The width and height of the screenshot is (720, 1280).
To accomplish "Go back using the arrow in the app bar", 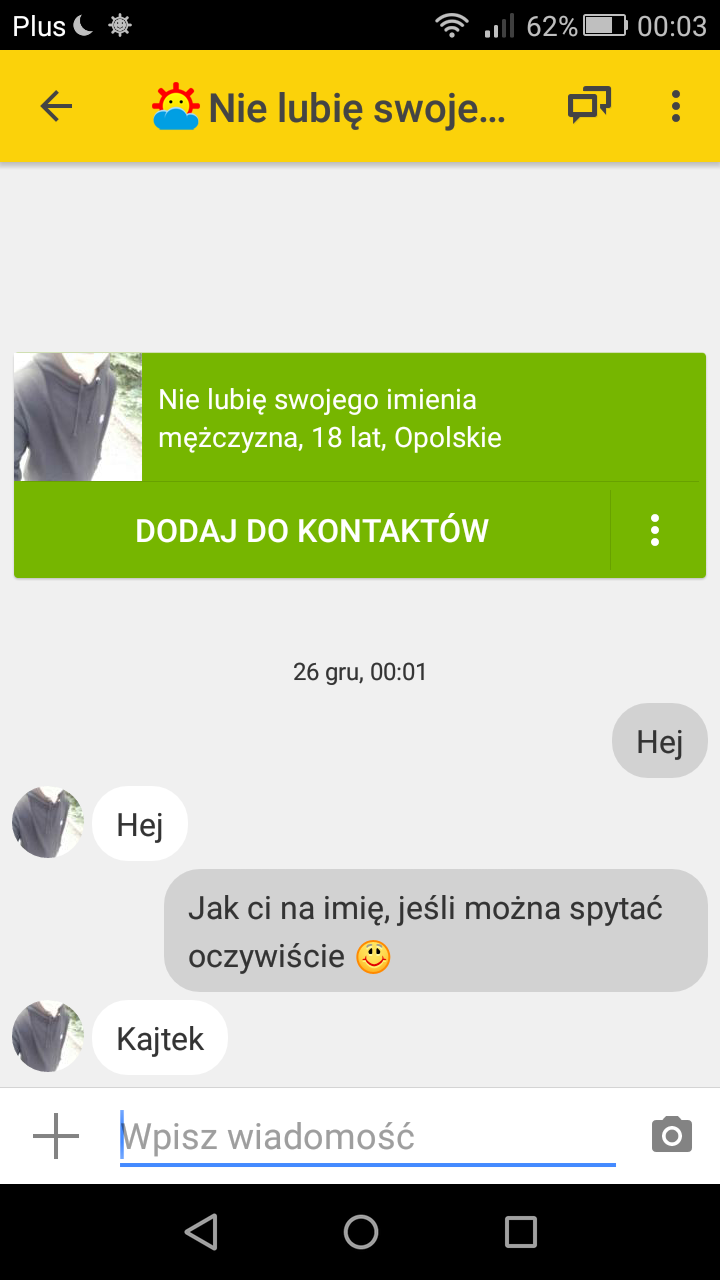I will pyautogui.click(x=56, y=106).
